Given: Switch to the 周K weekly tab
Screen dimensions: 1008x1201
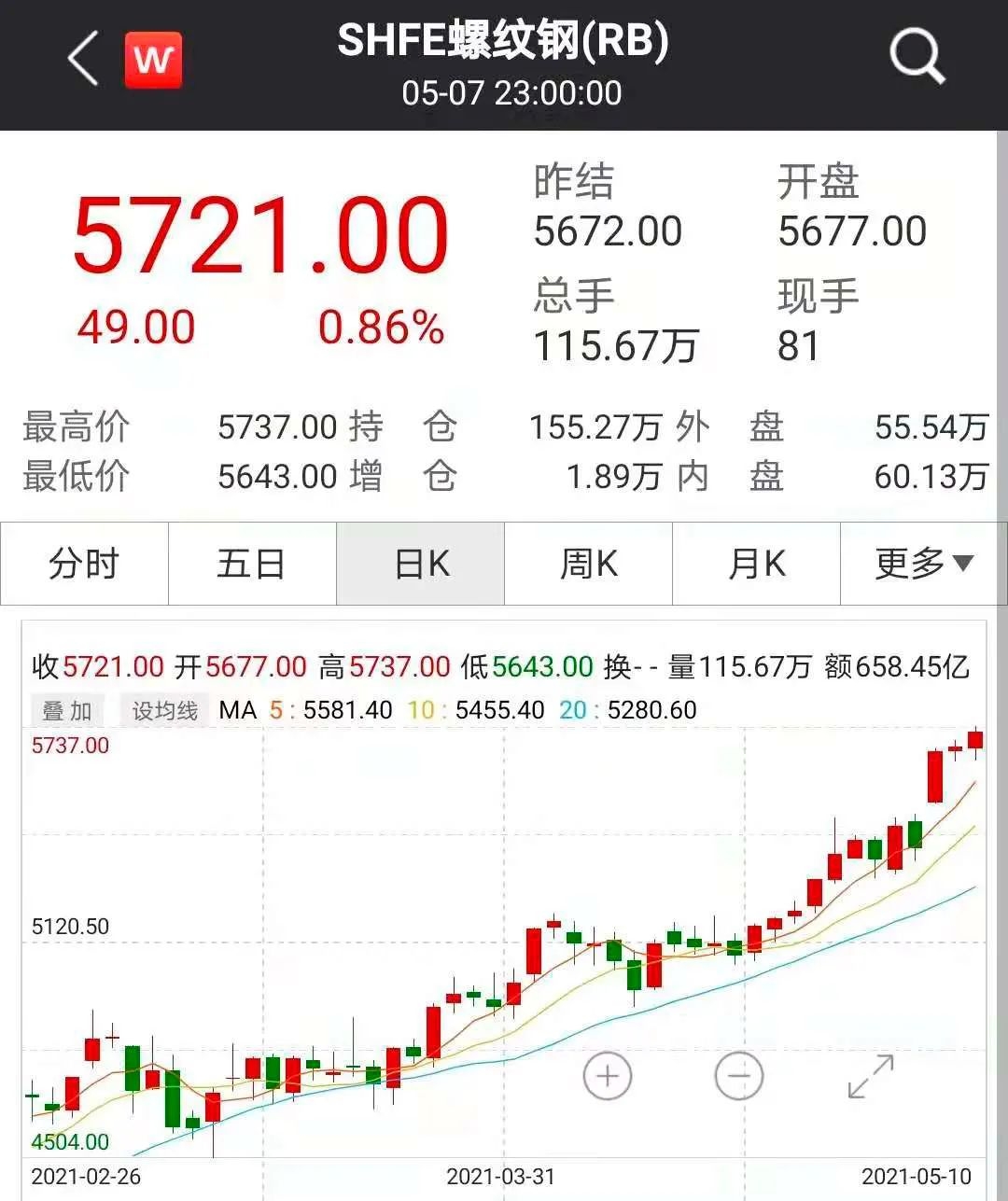Looking at the screenshot, I should point(589,564).
